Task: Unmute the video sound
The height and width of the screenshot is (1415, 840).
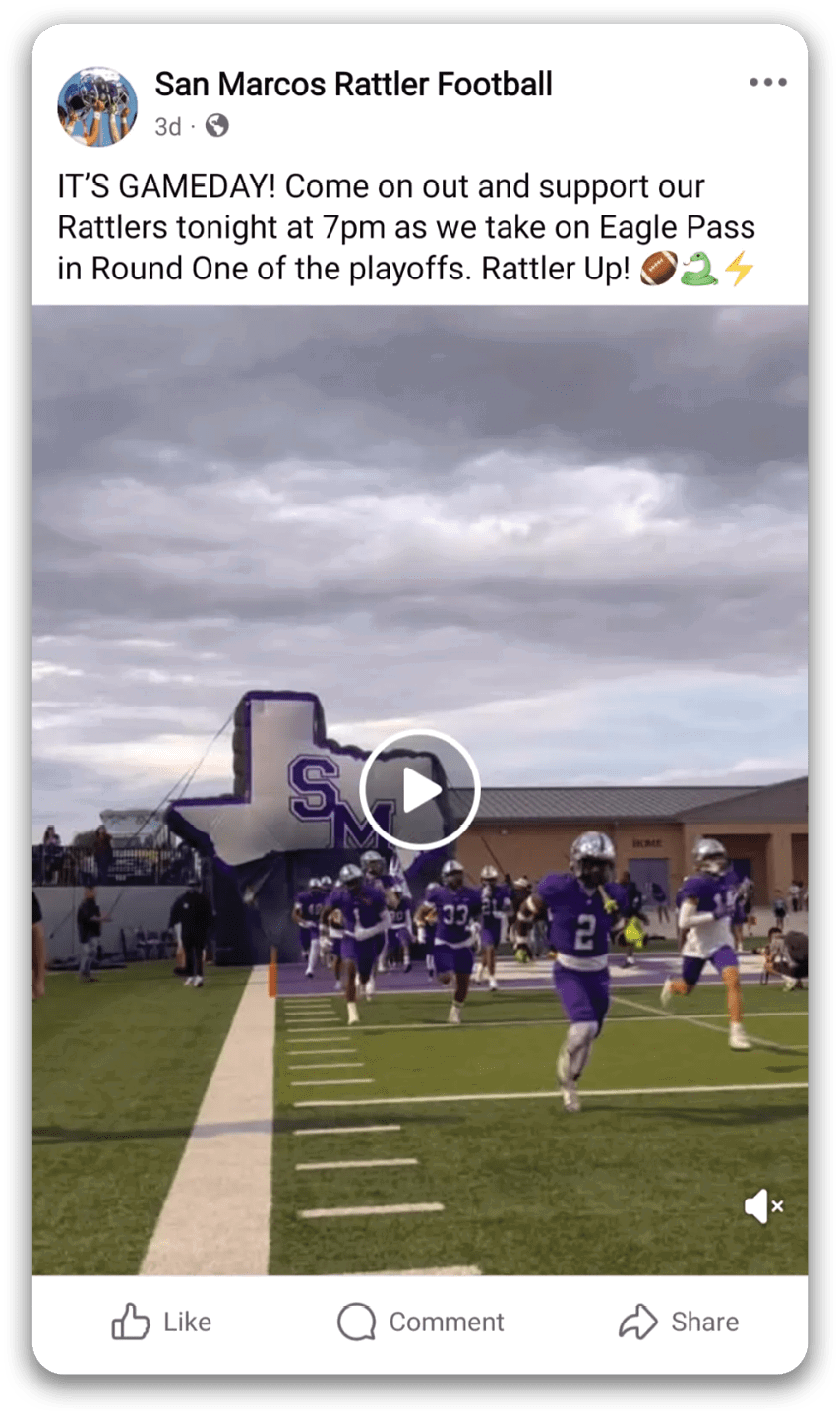Action: click(763, 1206)
